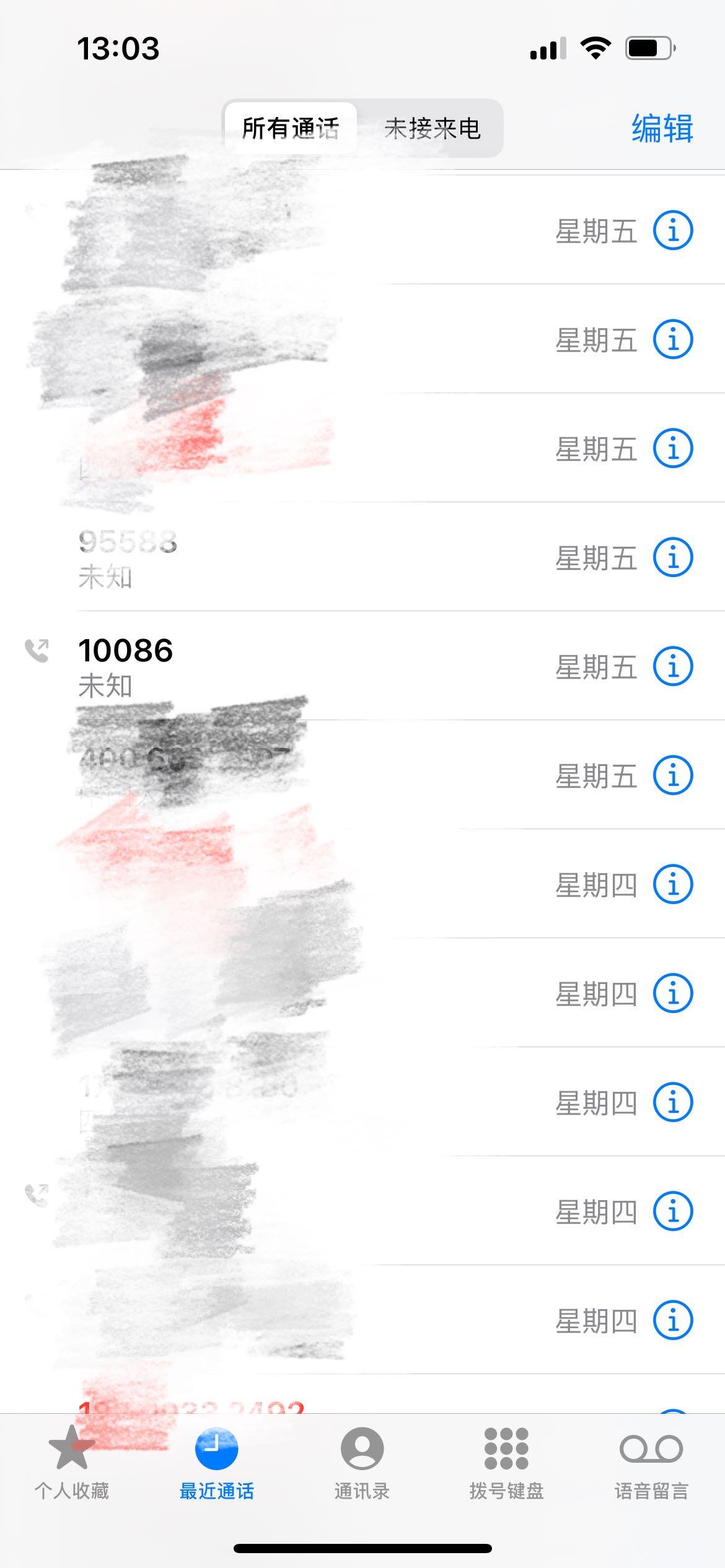Image resolution: width=725 pixels, height=1568 pixels.
Task: Open info icon for 10086 call
Action: [x=673, y=666]
